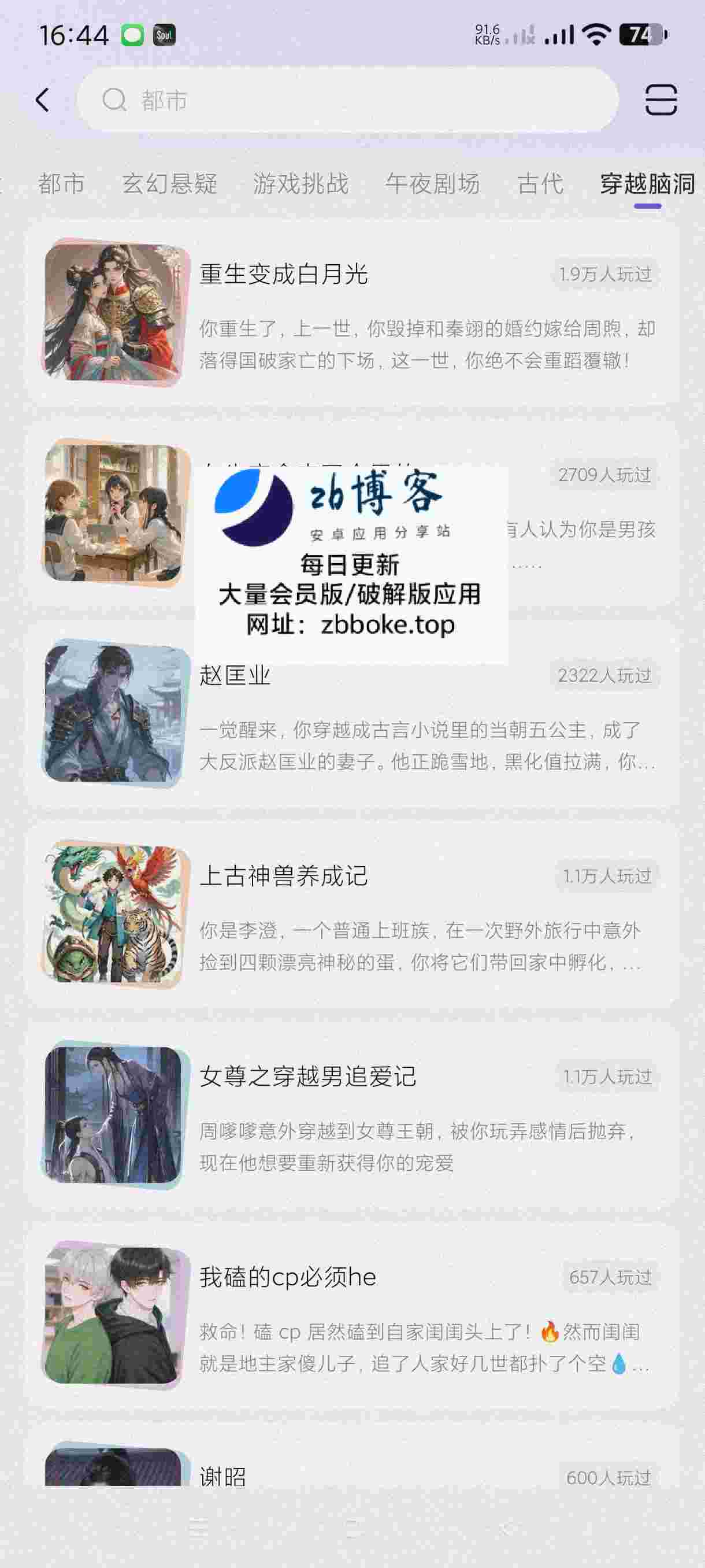Open the 谢昭 story card

point(353,1473)
